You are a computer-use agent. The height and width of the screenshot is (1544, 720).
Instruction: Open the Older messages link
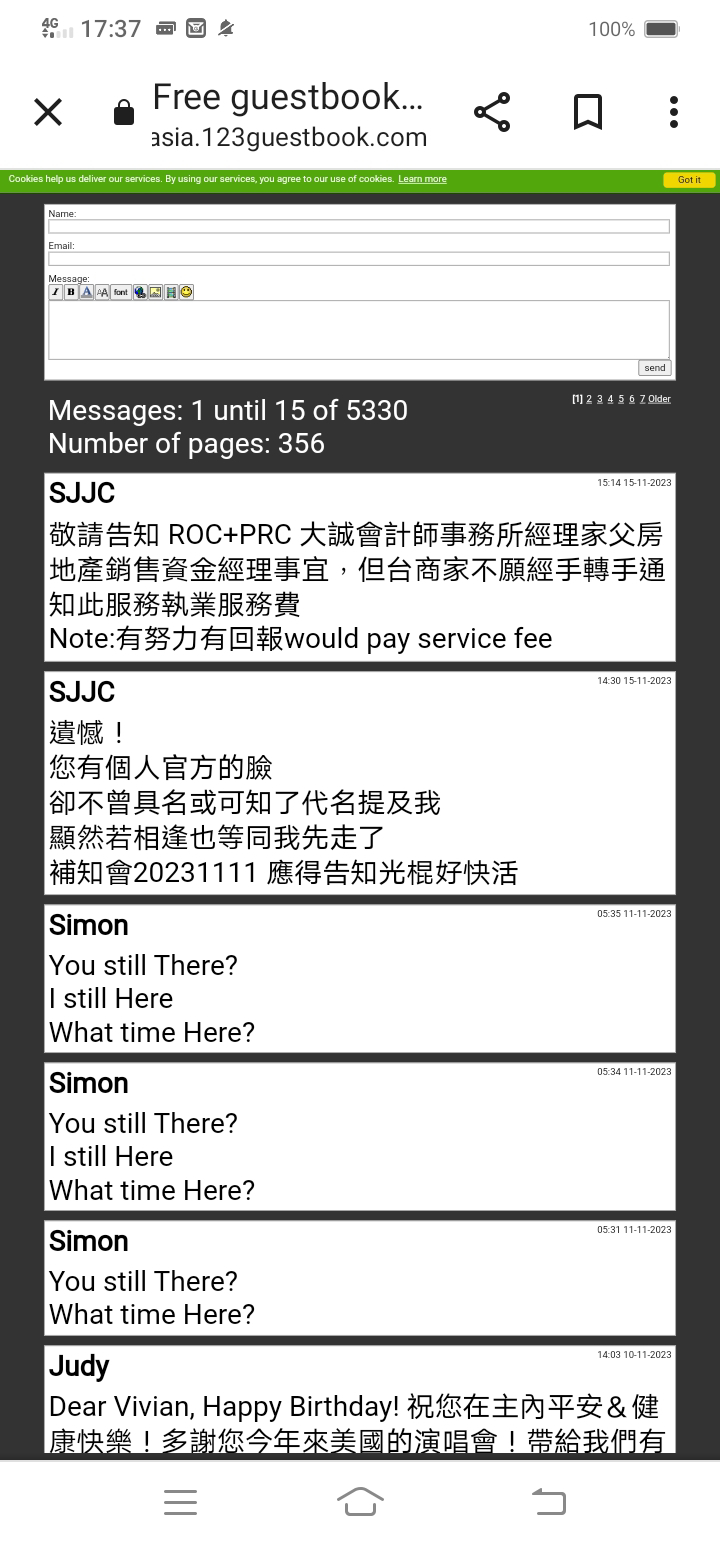(659, 399)
